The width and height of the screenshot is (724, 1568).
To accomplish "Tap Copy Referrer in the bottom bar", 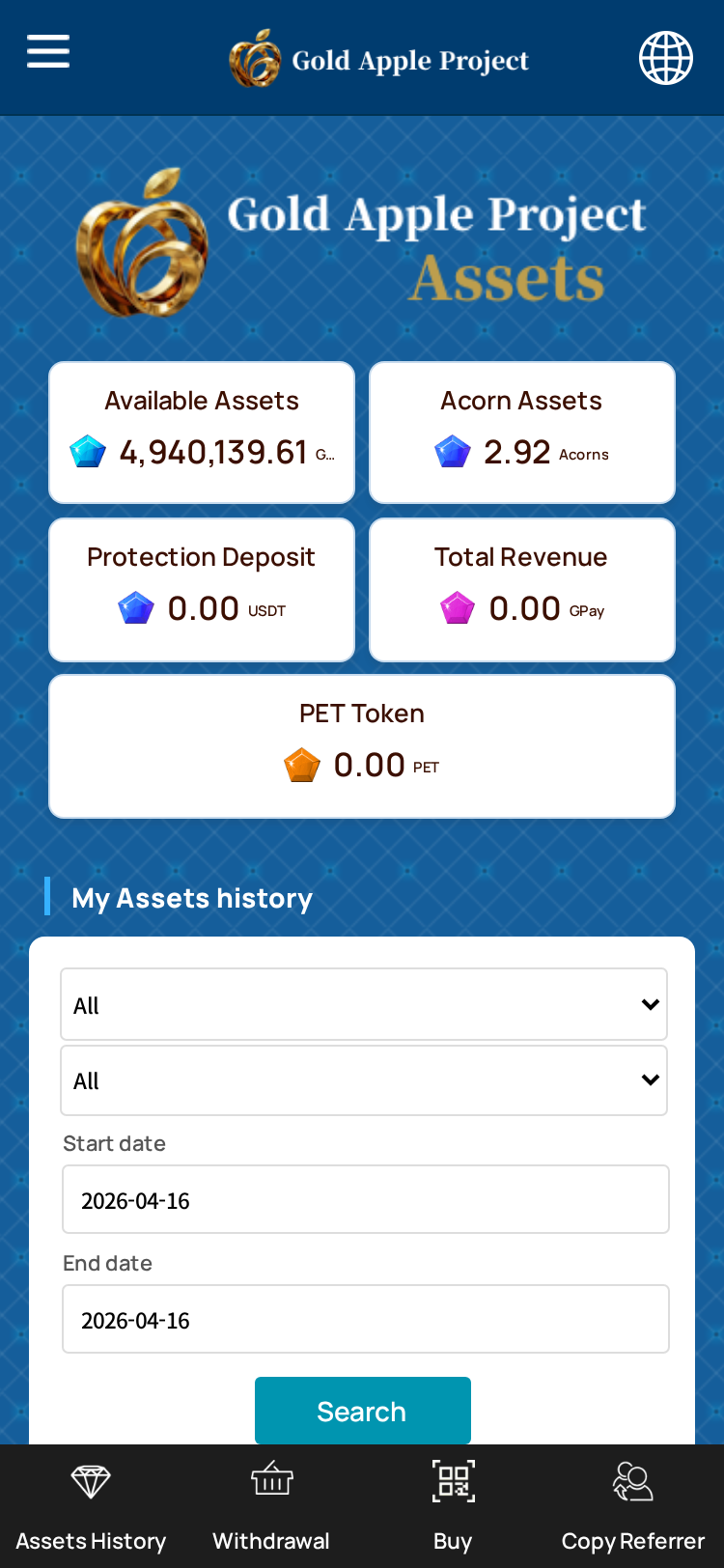I will pos(633,1506).
